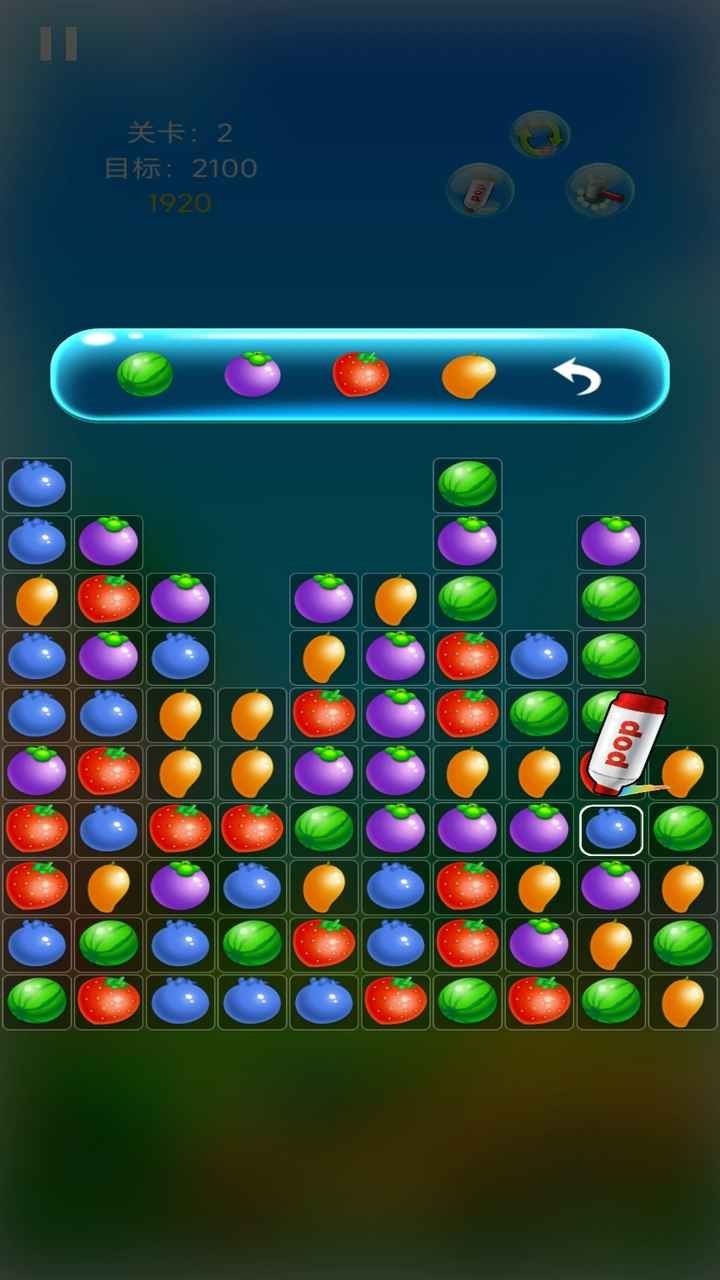Viewport: 720px width, 1280px height.
Task: Pause the game
Action: 58,44
